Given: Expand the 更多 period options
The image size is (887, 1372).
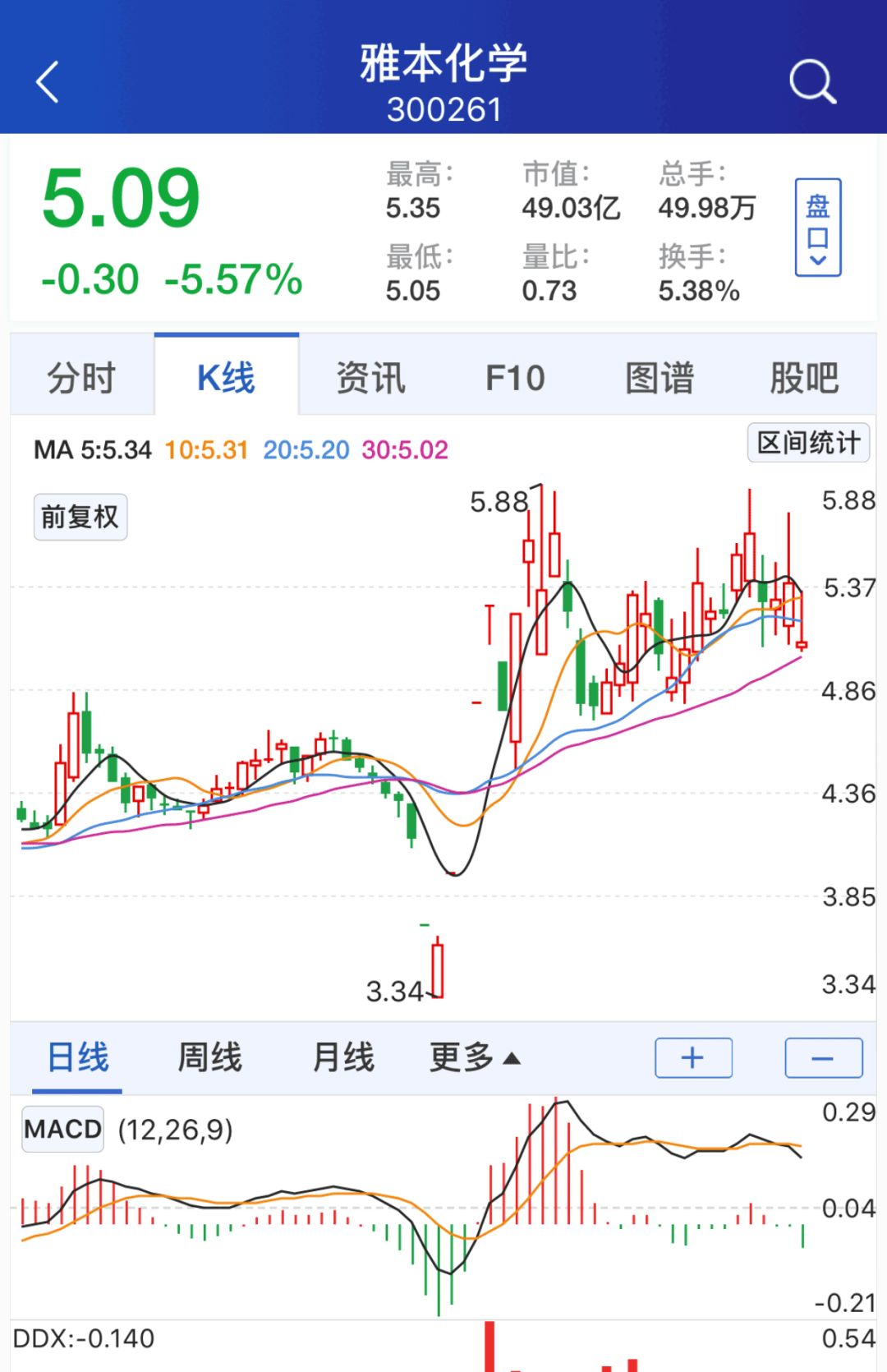Looking at the screenshot, I should (x=474, y=1057).
